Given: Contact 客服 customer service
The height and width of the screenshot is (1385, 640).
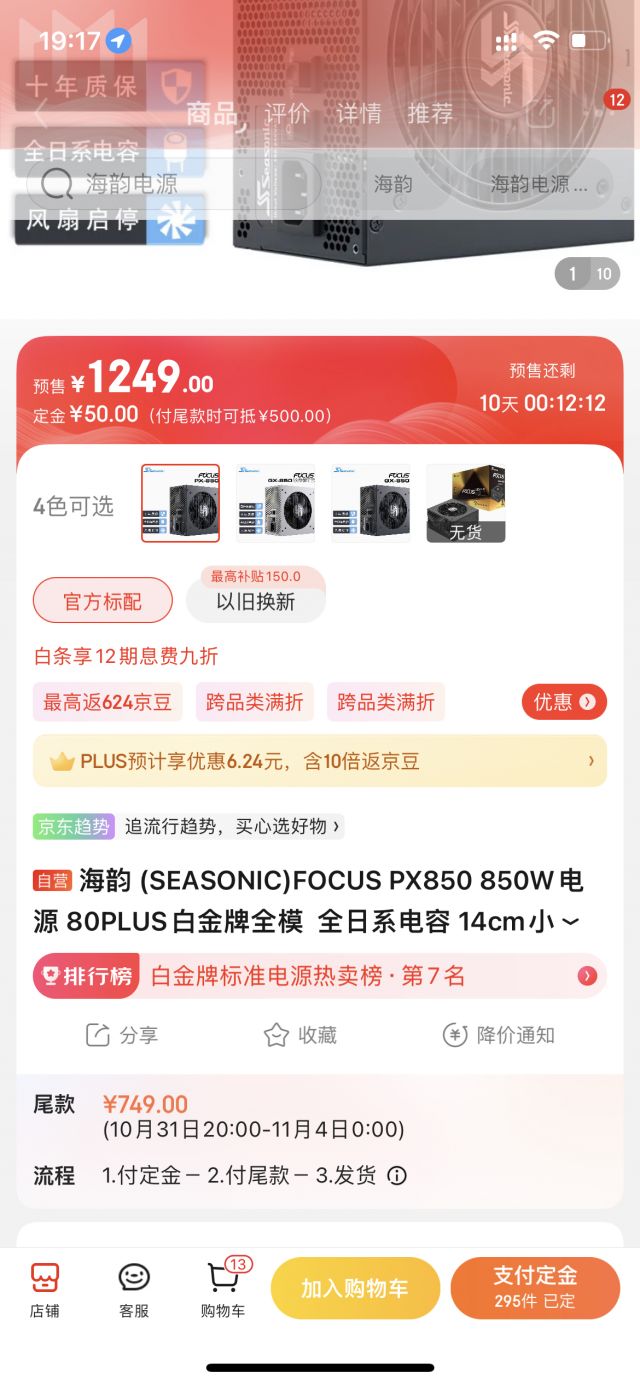Looking at the screenshot, I should pos(134,1289).
